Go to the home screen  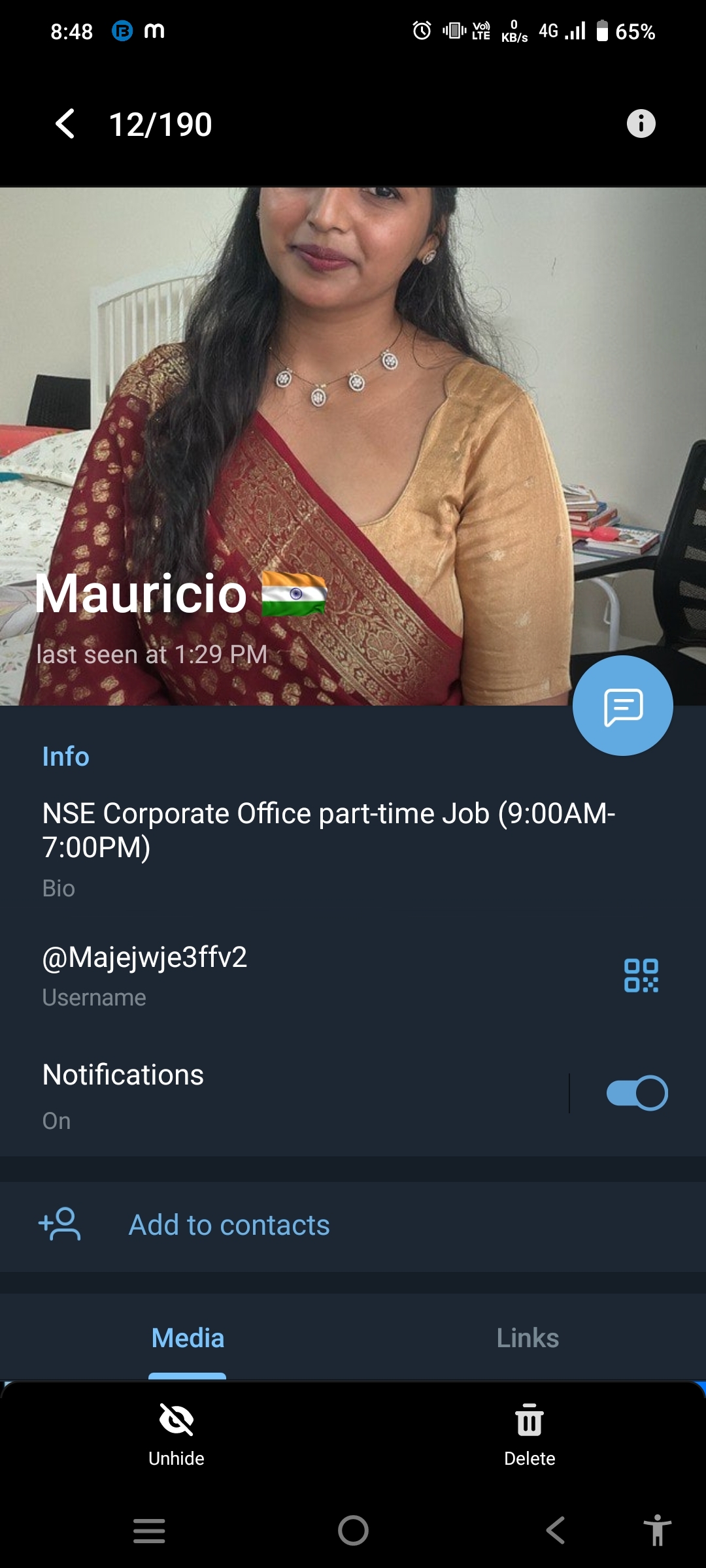(353, 1530)
